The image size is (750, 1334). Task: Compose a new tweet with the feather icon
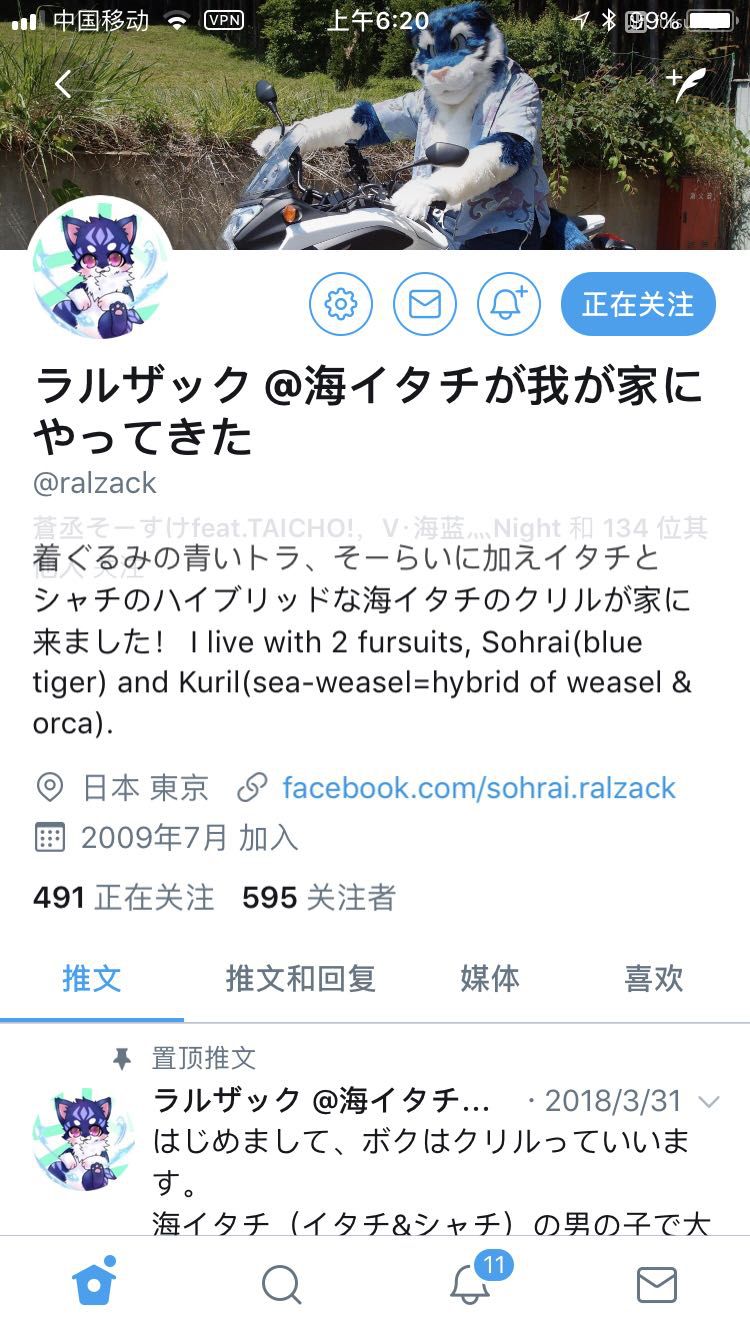tap(686, 85)
